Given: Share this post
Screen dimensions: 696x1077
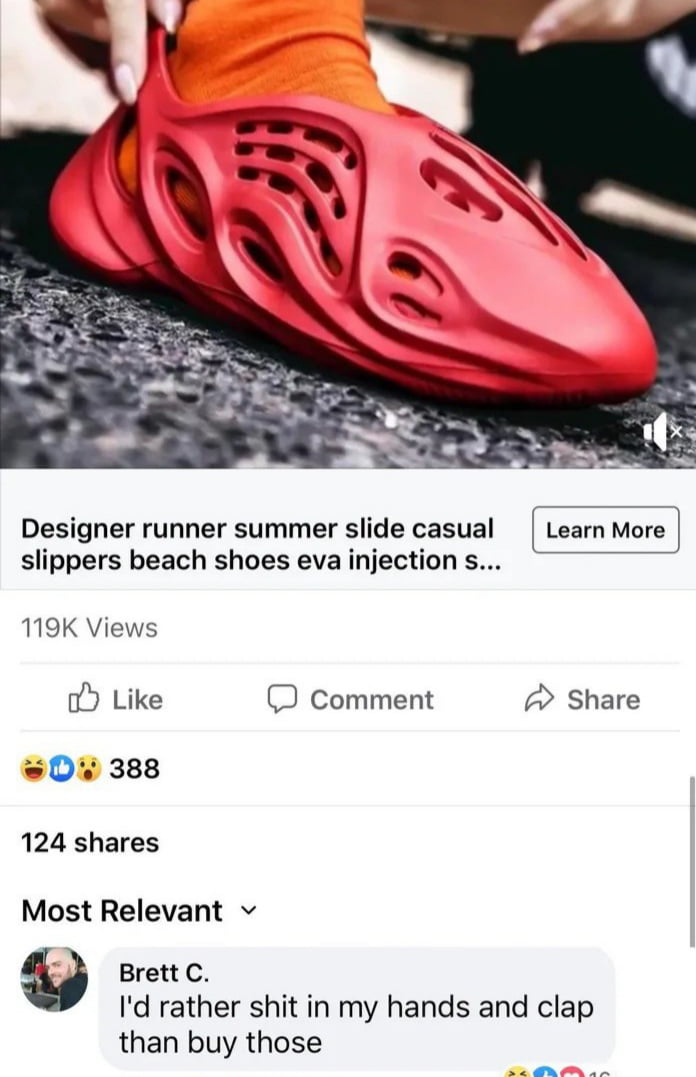Looking at the screenshot, I should [582, 699].
